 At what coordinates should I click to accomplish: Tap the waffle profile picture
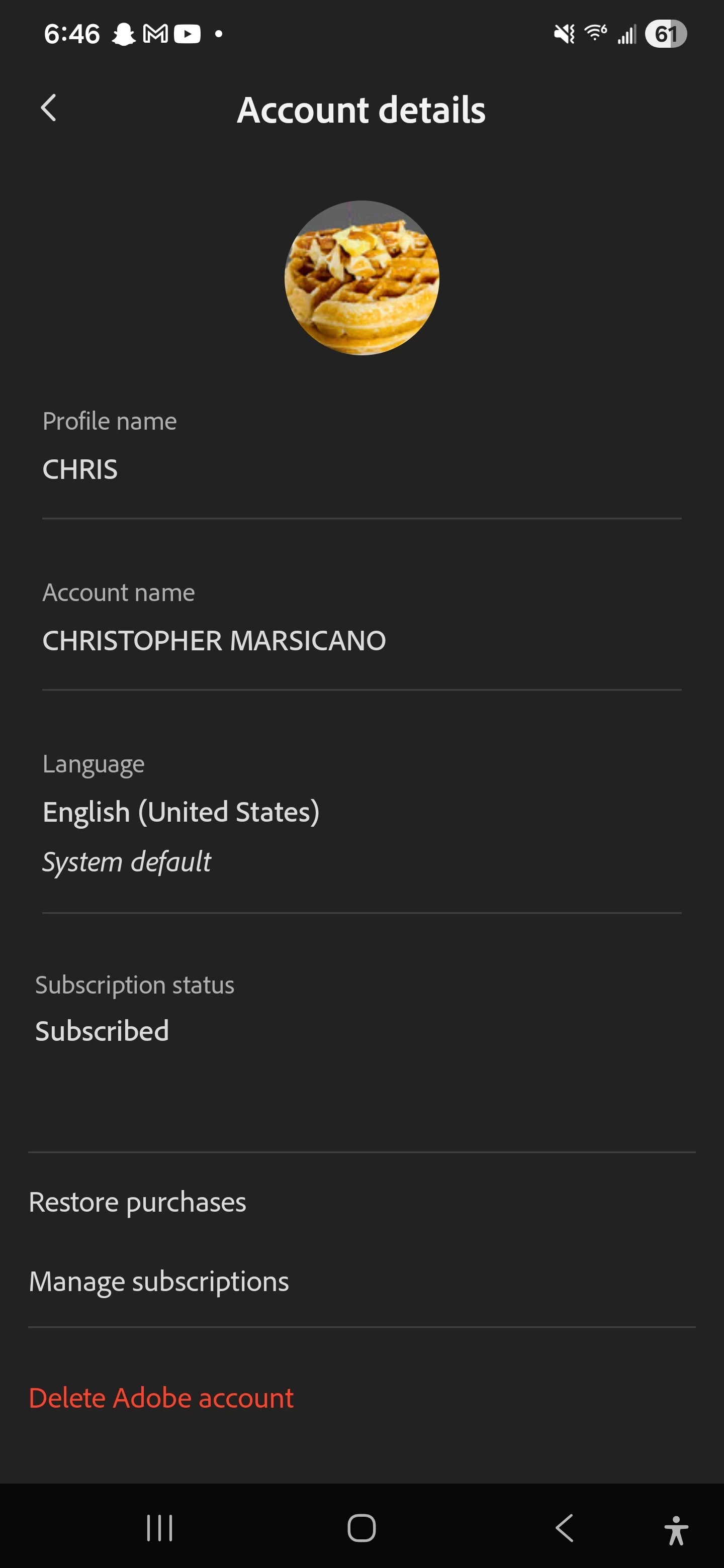361,277
